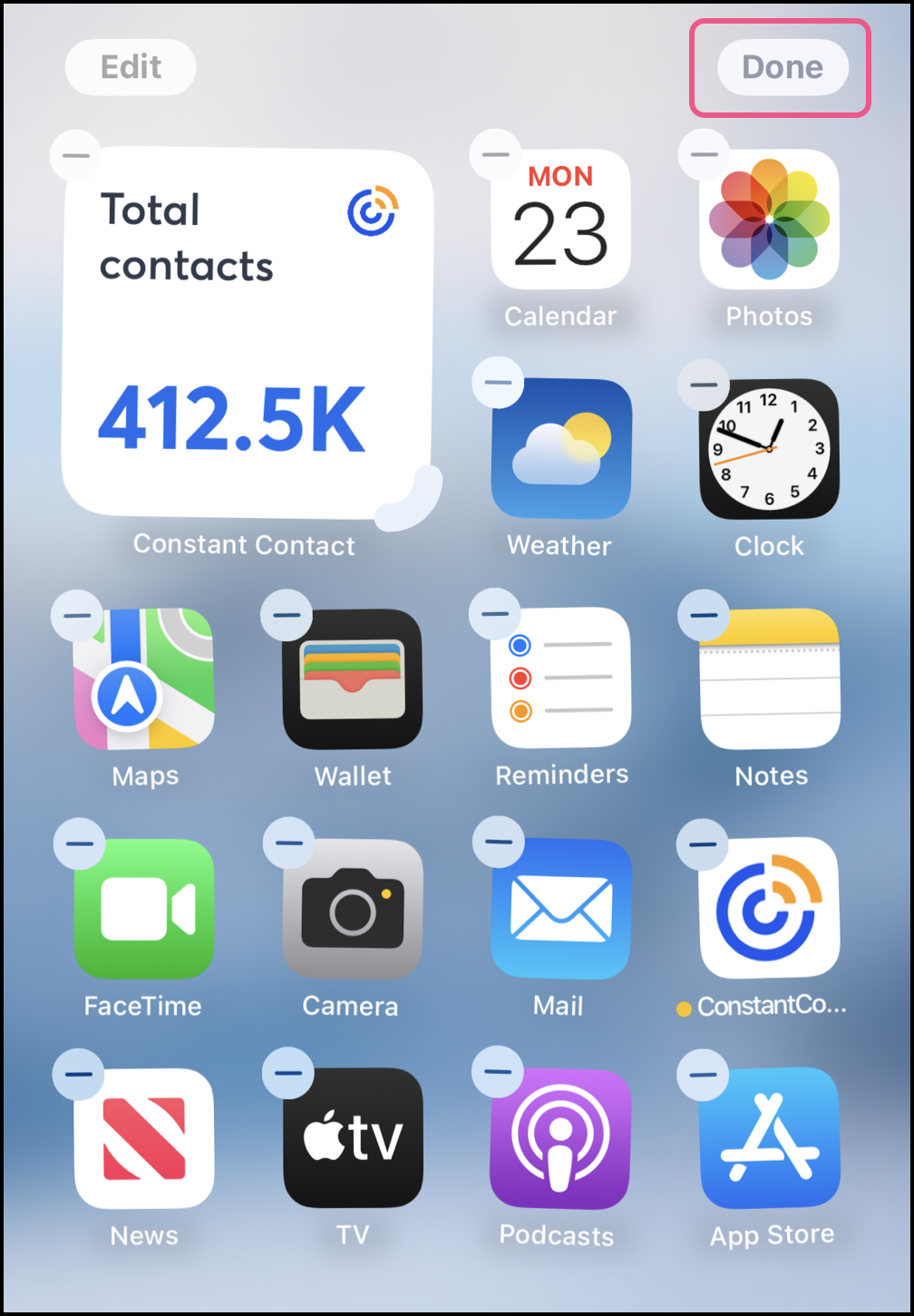Open the Wallet app
The width and height of the screenshot is (914, 1316).
coord(352,678)
